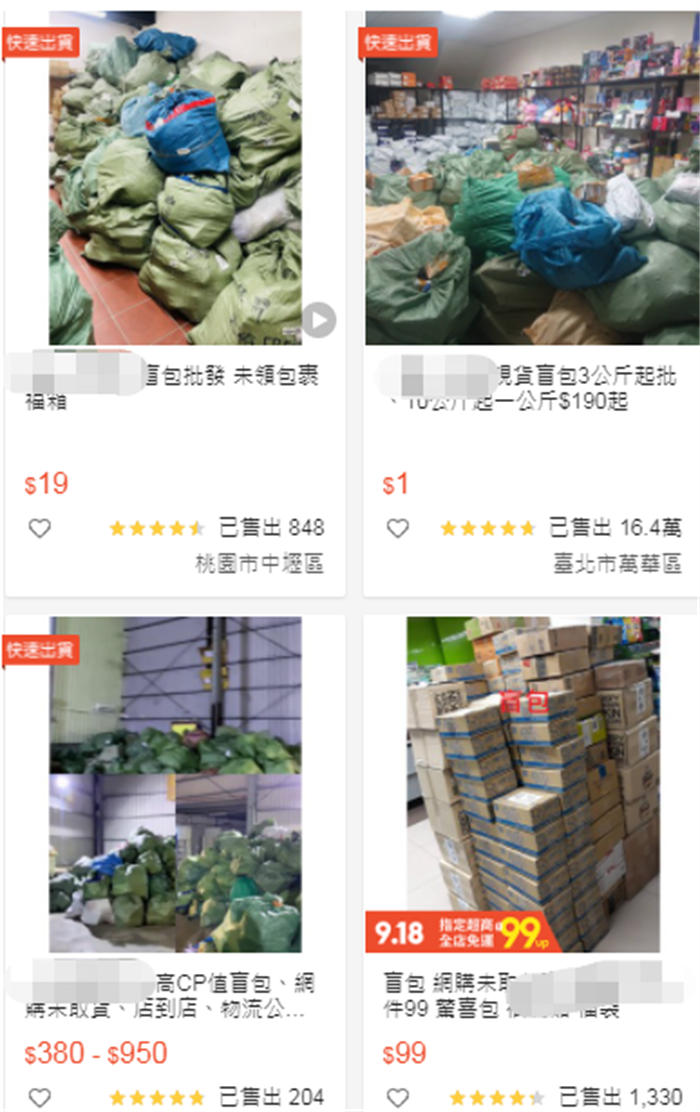Favorite the $19 item with the heart

[x=39, y=528]
